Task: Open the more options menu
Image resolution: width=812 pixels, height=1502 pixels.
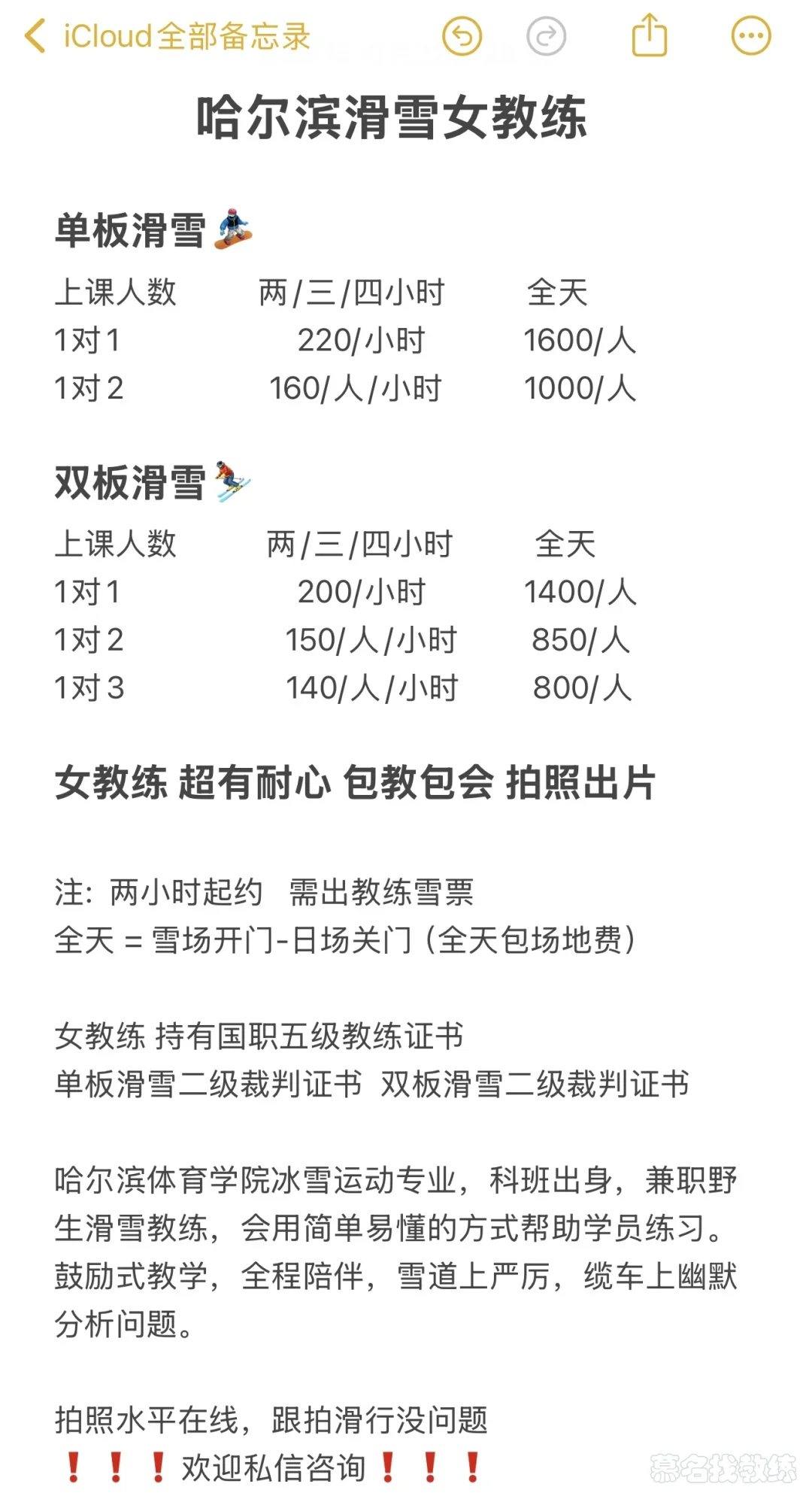Action: pos(750,36)
